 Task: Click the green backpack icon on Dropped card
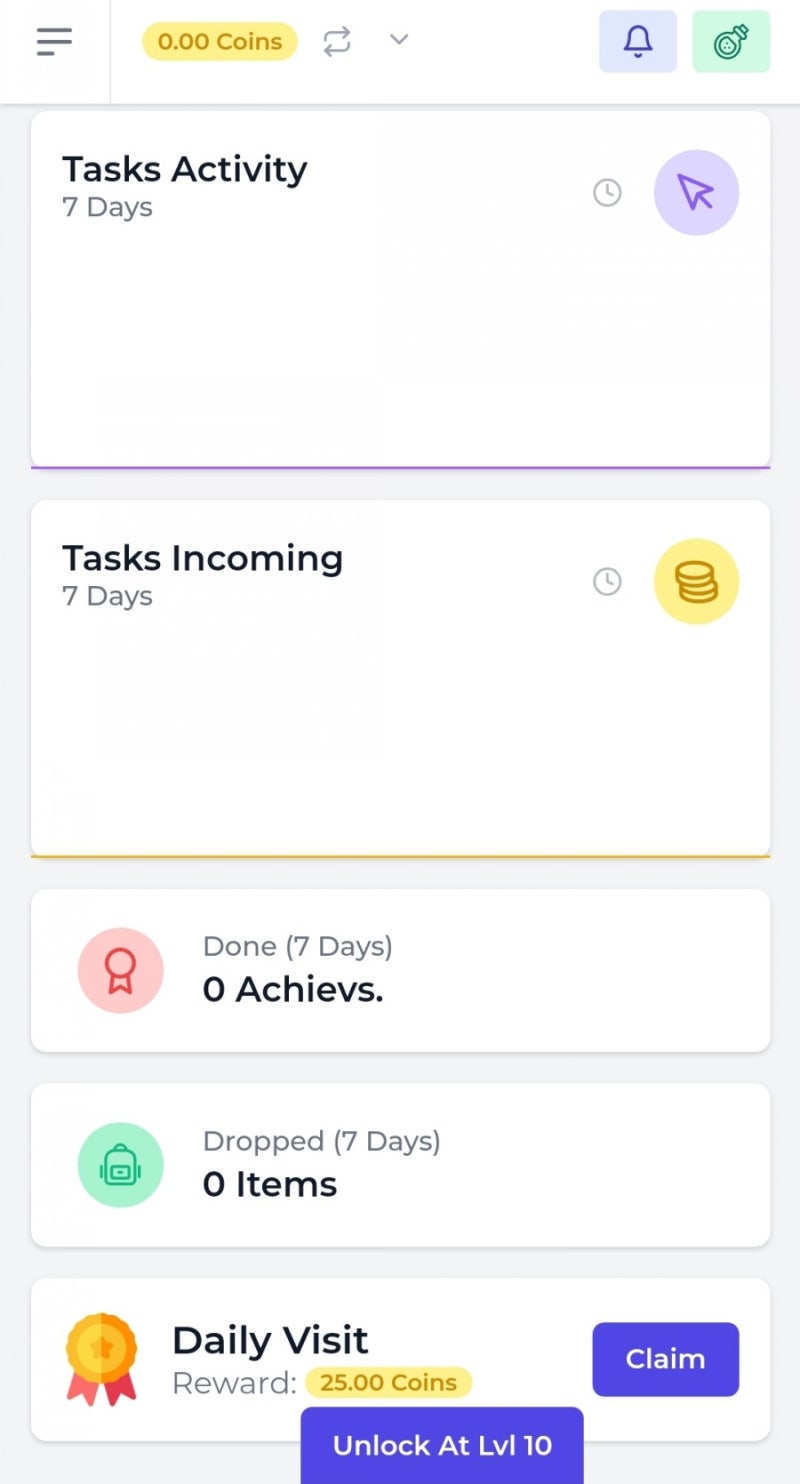(120, 1163)
